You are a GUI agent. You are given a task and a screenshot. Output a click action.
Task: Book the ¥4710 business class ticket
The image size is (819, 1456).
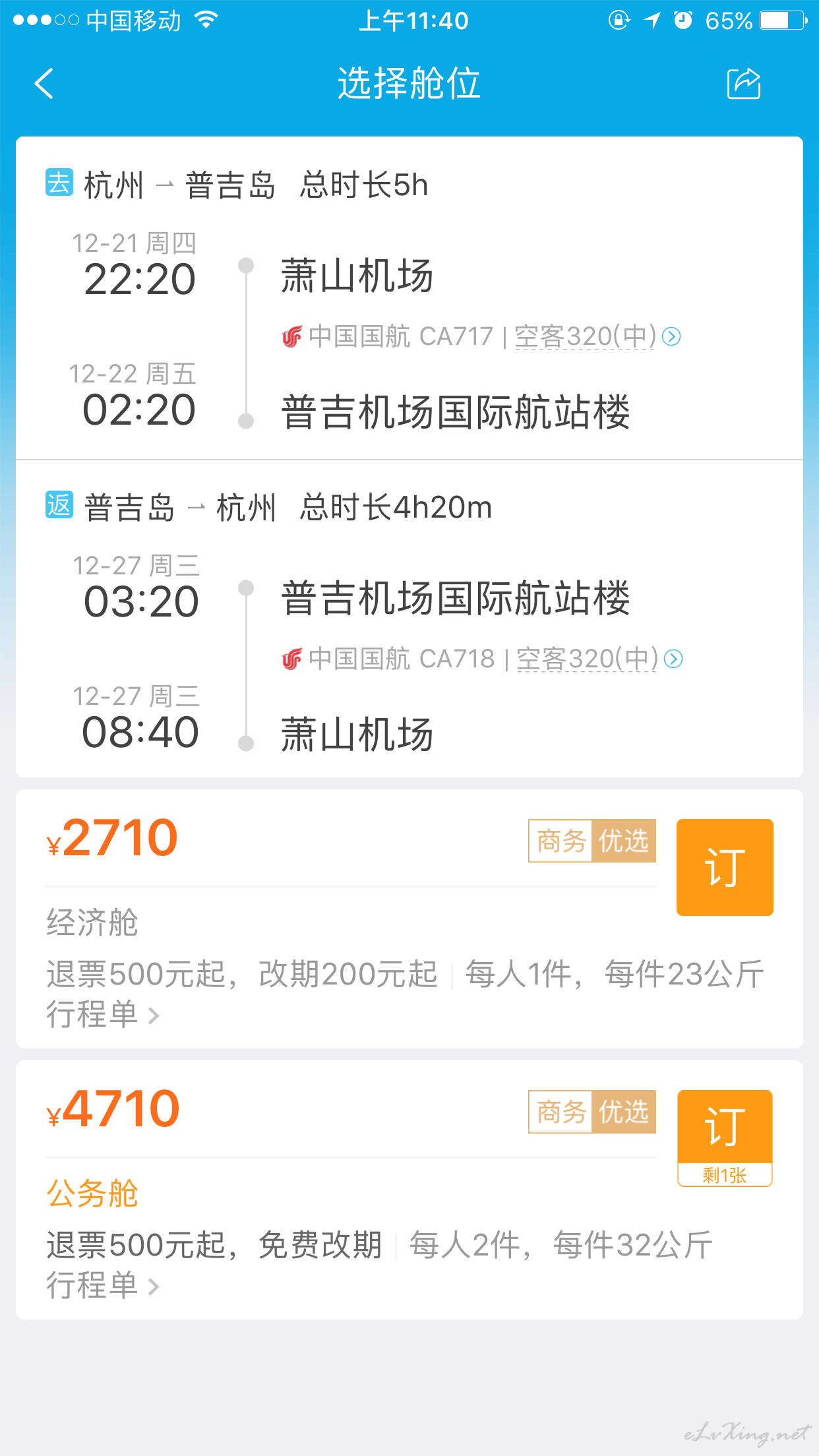tap(725, 1138)
